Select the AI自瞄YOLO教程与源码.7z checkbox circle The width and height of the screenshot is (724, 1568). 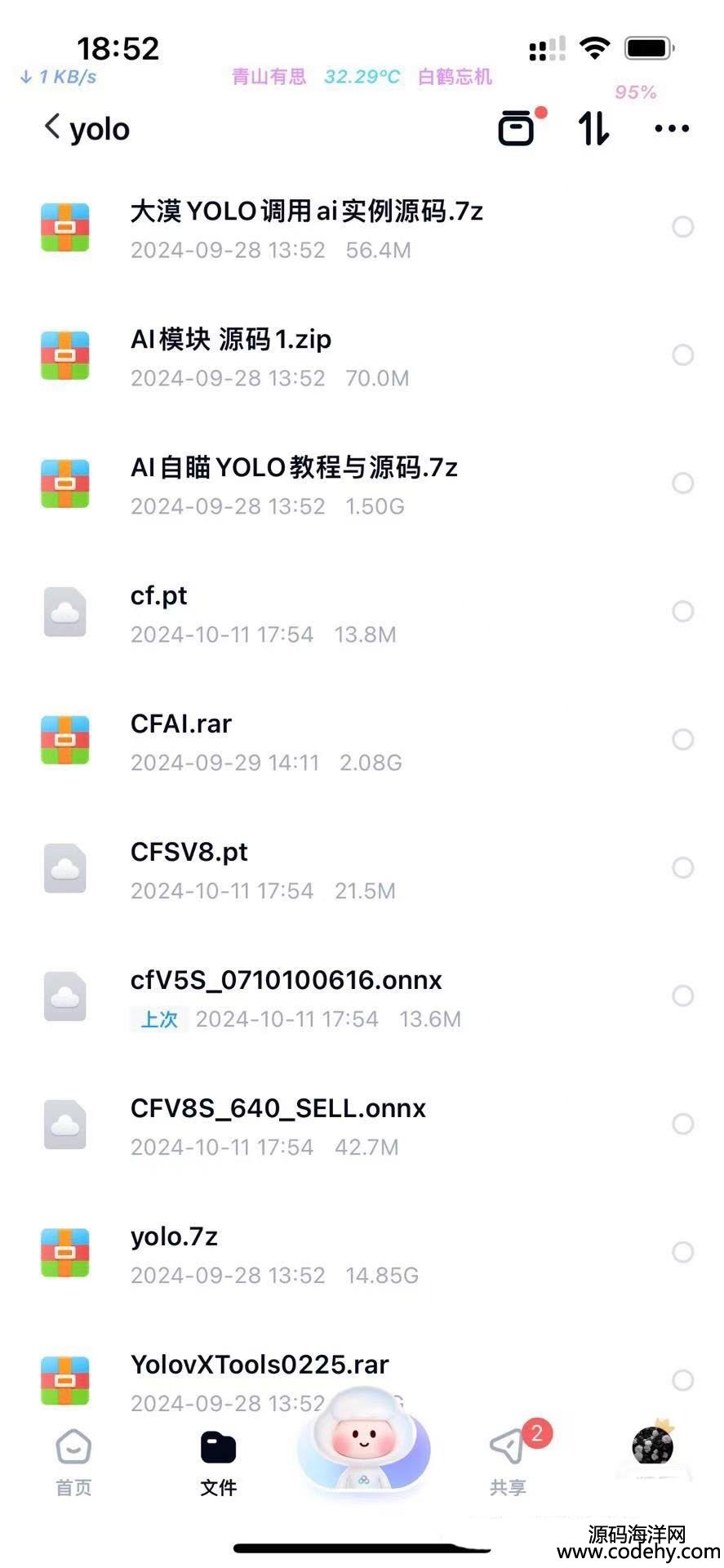pyautogui.click(x=682, y=483)
